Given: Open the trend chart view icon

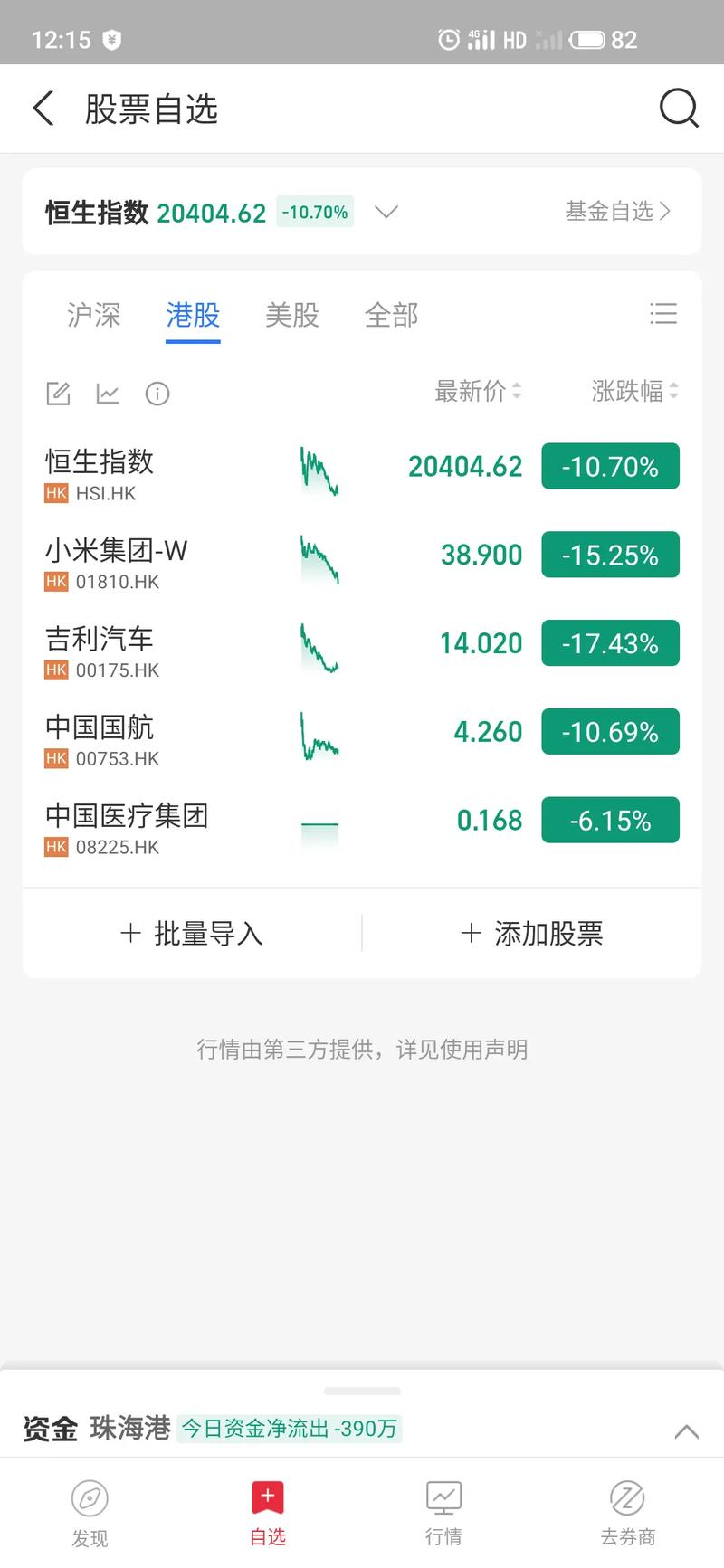Looking at the screenshot, I should [x=107, y=393].
